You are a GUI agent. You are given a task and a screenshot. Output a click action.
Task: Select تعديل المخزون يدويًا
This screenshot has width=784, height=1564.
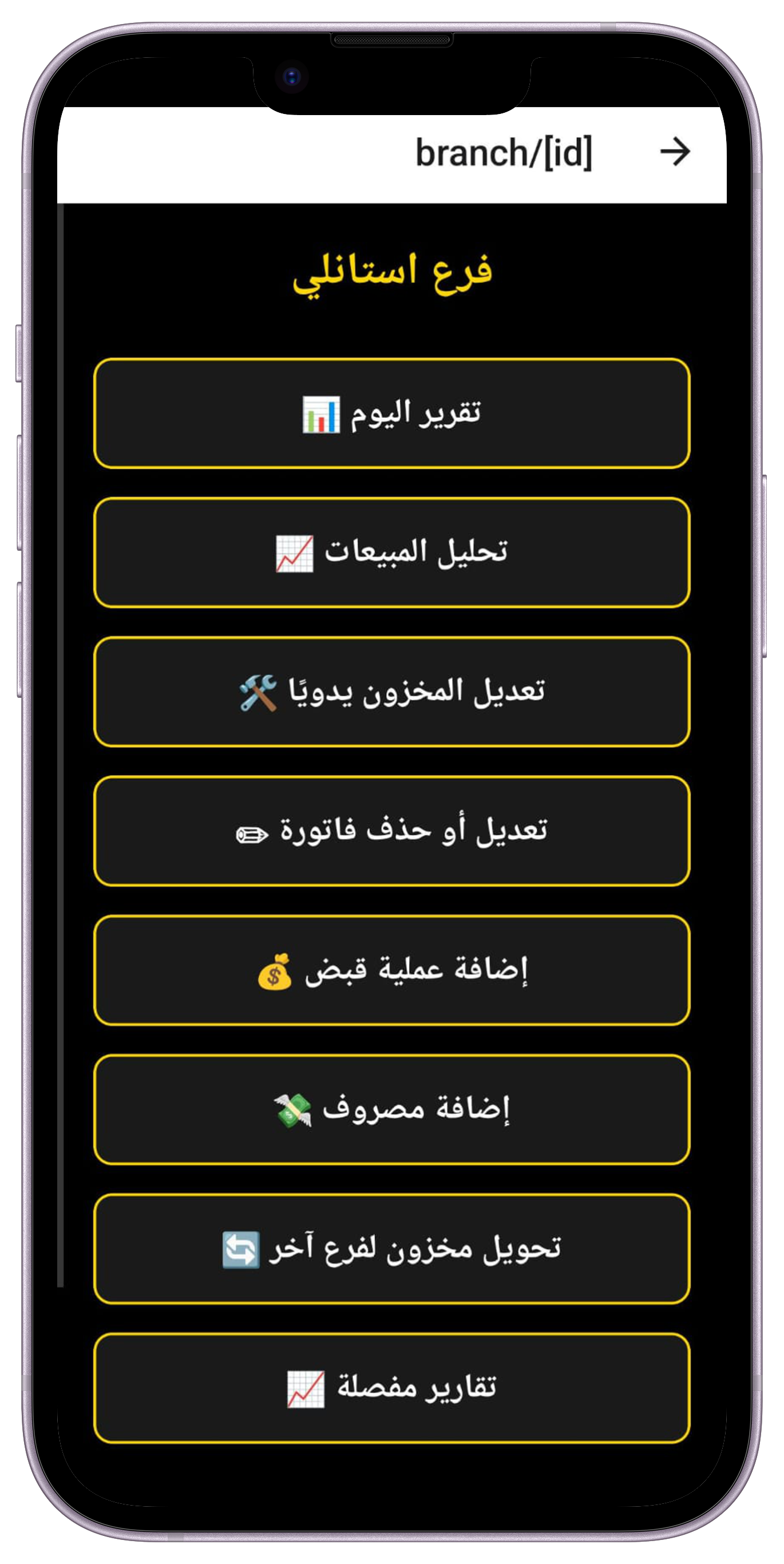pos(391,692)
